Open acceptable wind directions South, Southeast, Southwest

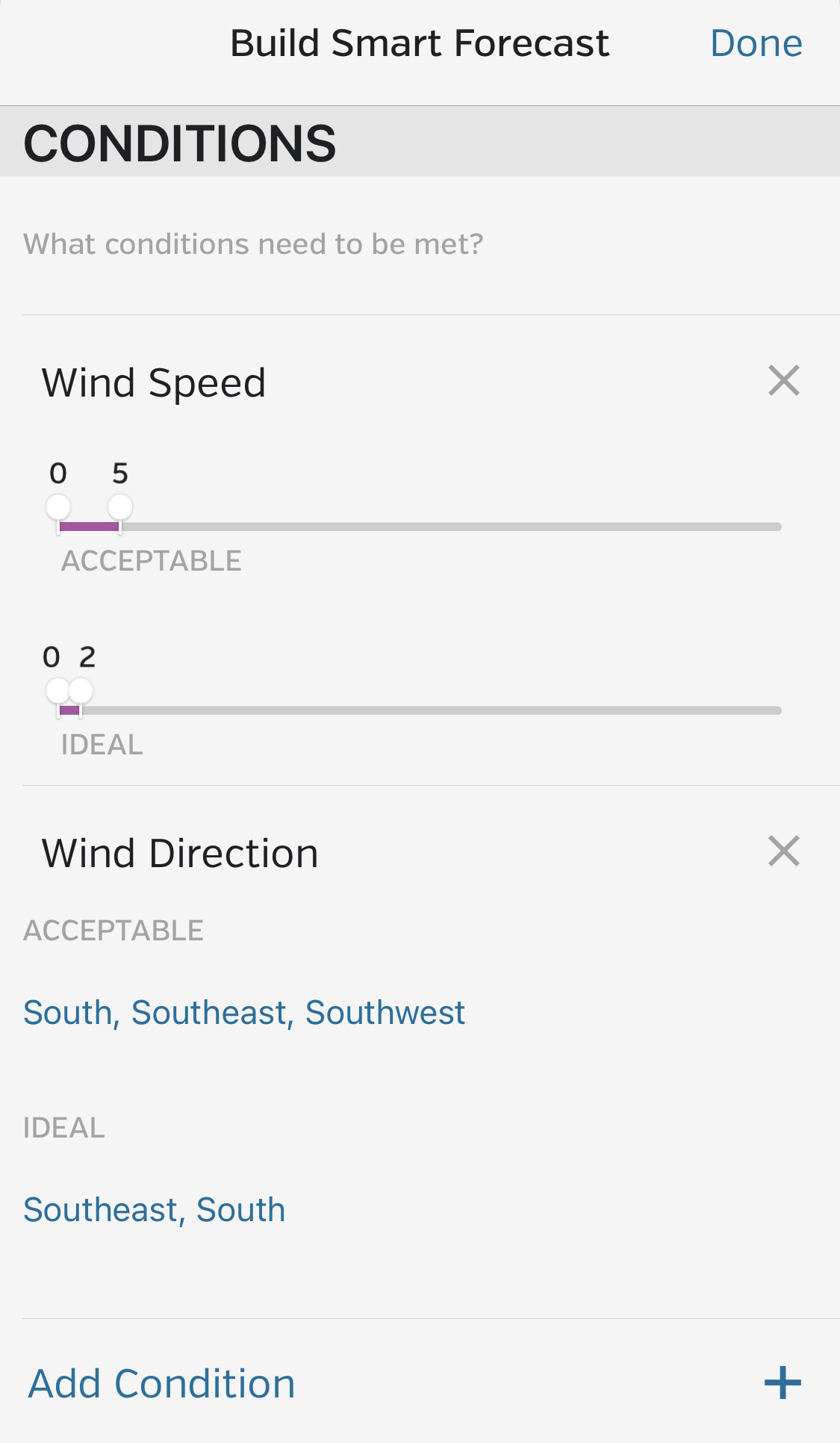244,1012
